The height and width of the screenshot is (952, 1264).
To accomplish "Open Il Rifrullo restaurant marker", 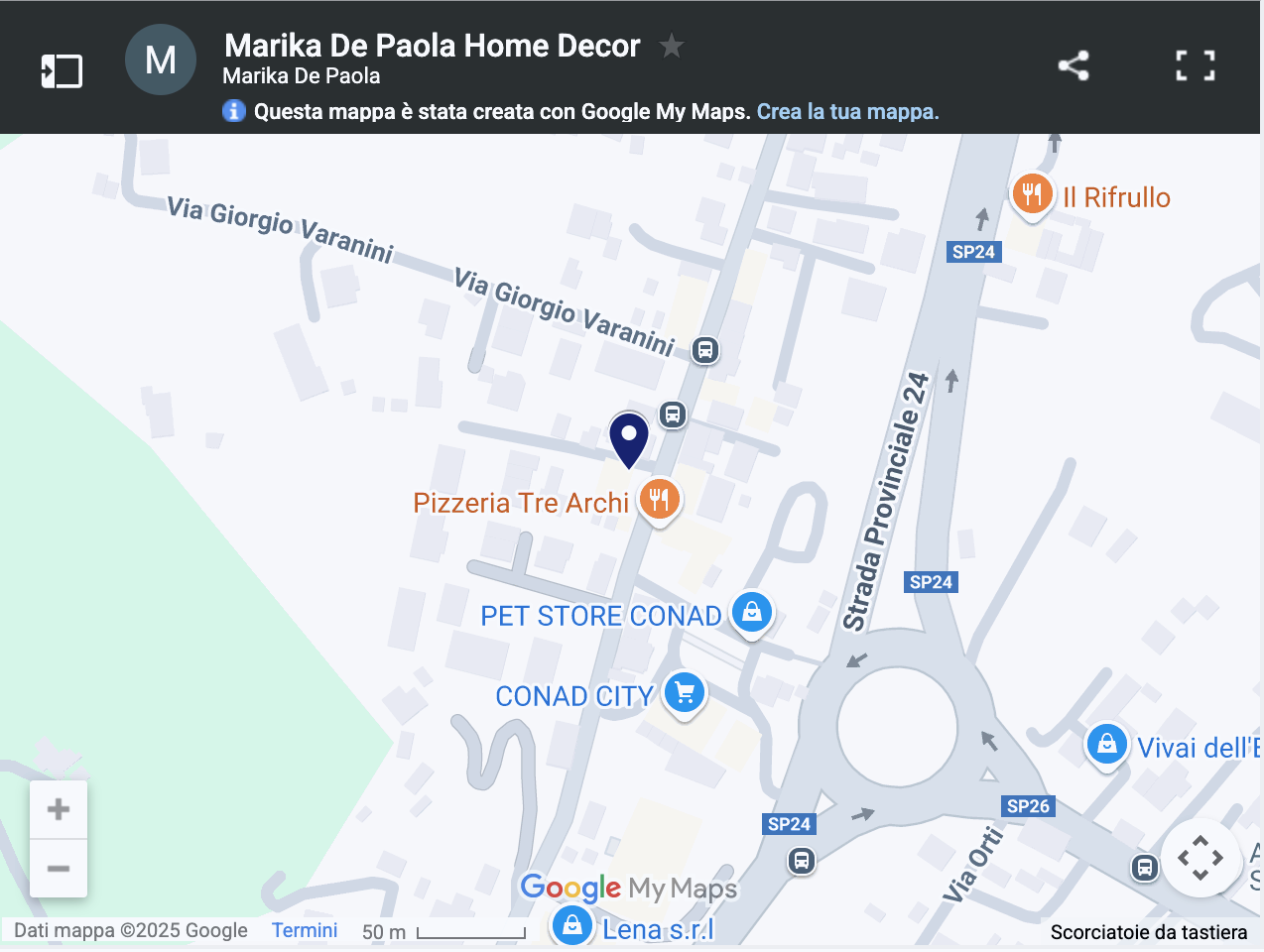I will pos(1032,193).
